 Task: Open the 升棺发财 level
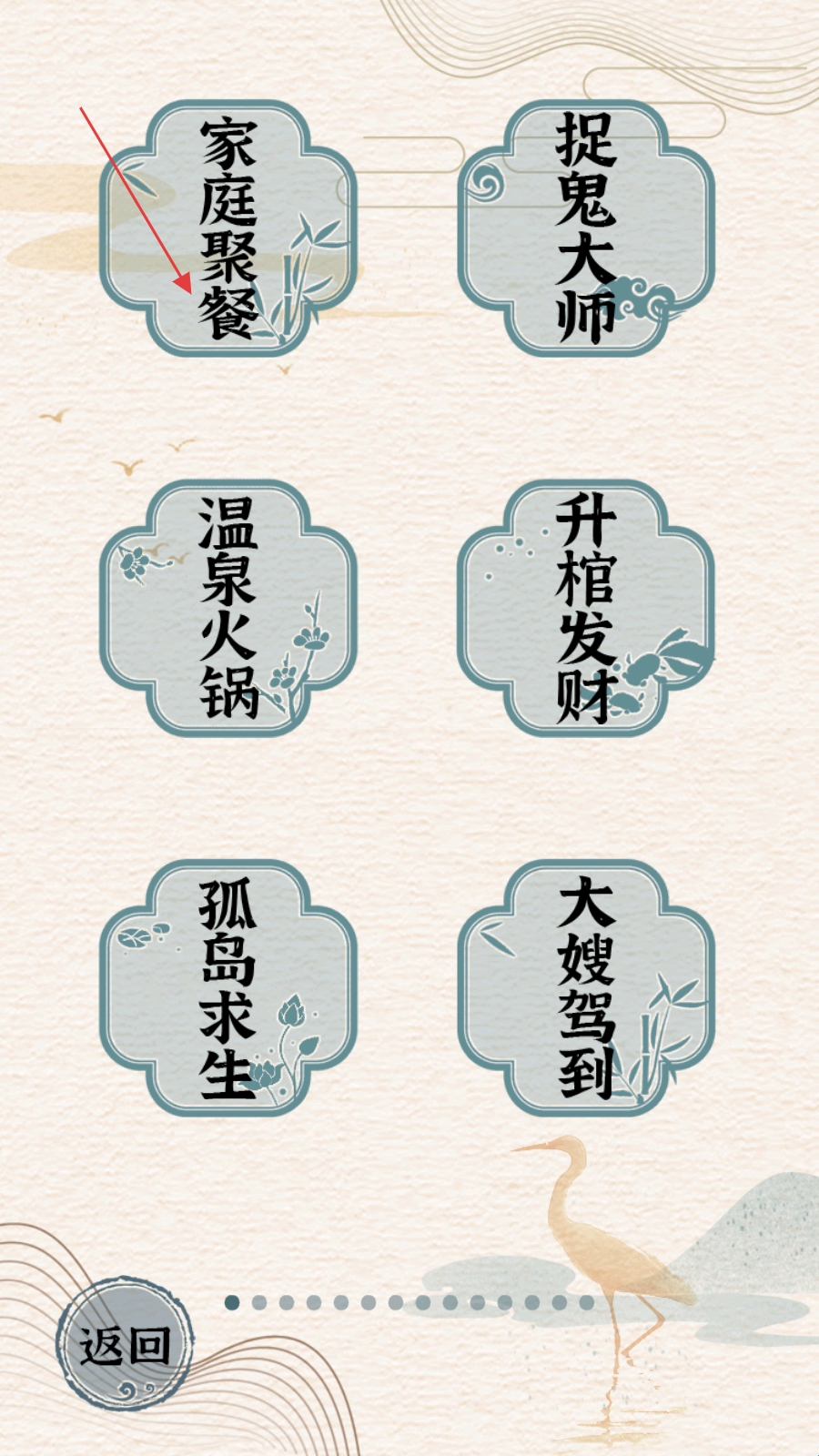point(586,608)
